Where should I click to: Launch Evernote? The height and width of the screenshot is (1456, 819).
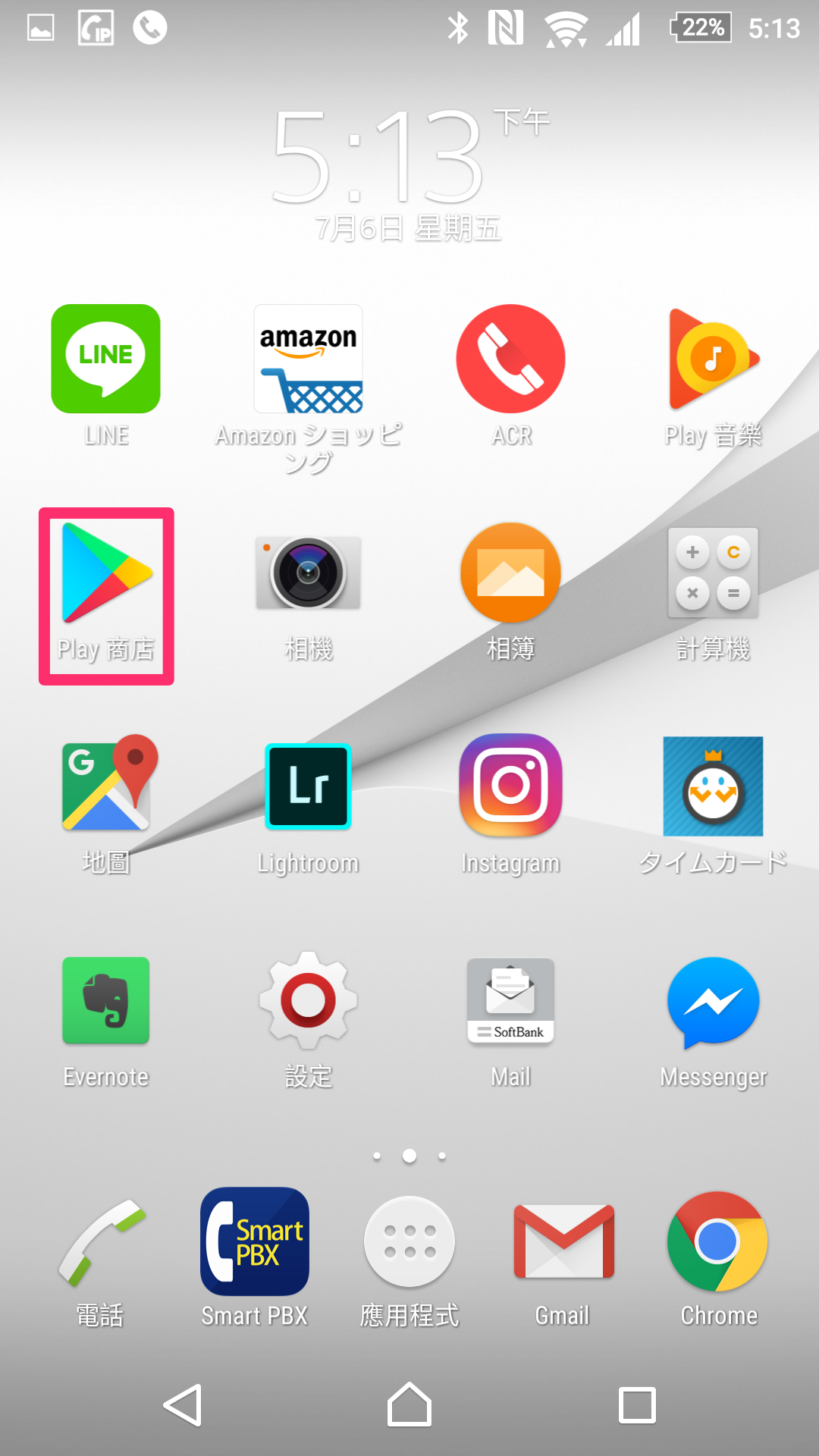[106, 1001]
